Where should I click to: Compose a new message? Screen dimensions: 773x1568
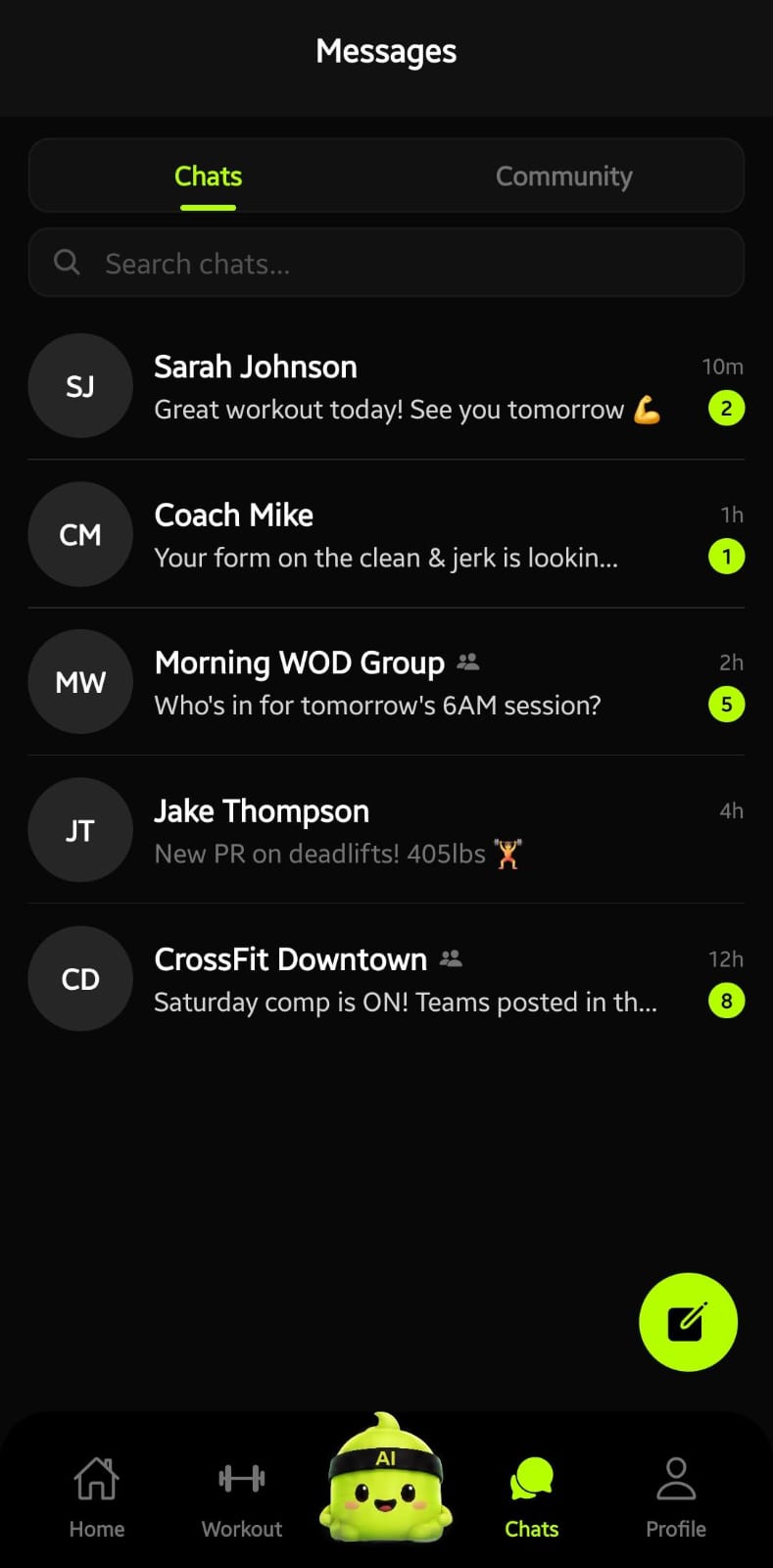[688, 1322]
